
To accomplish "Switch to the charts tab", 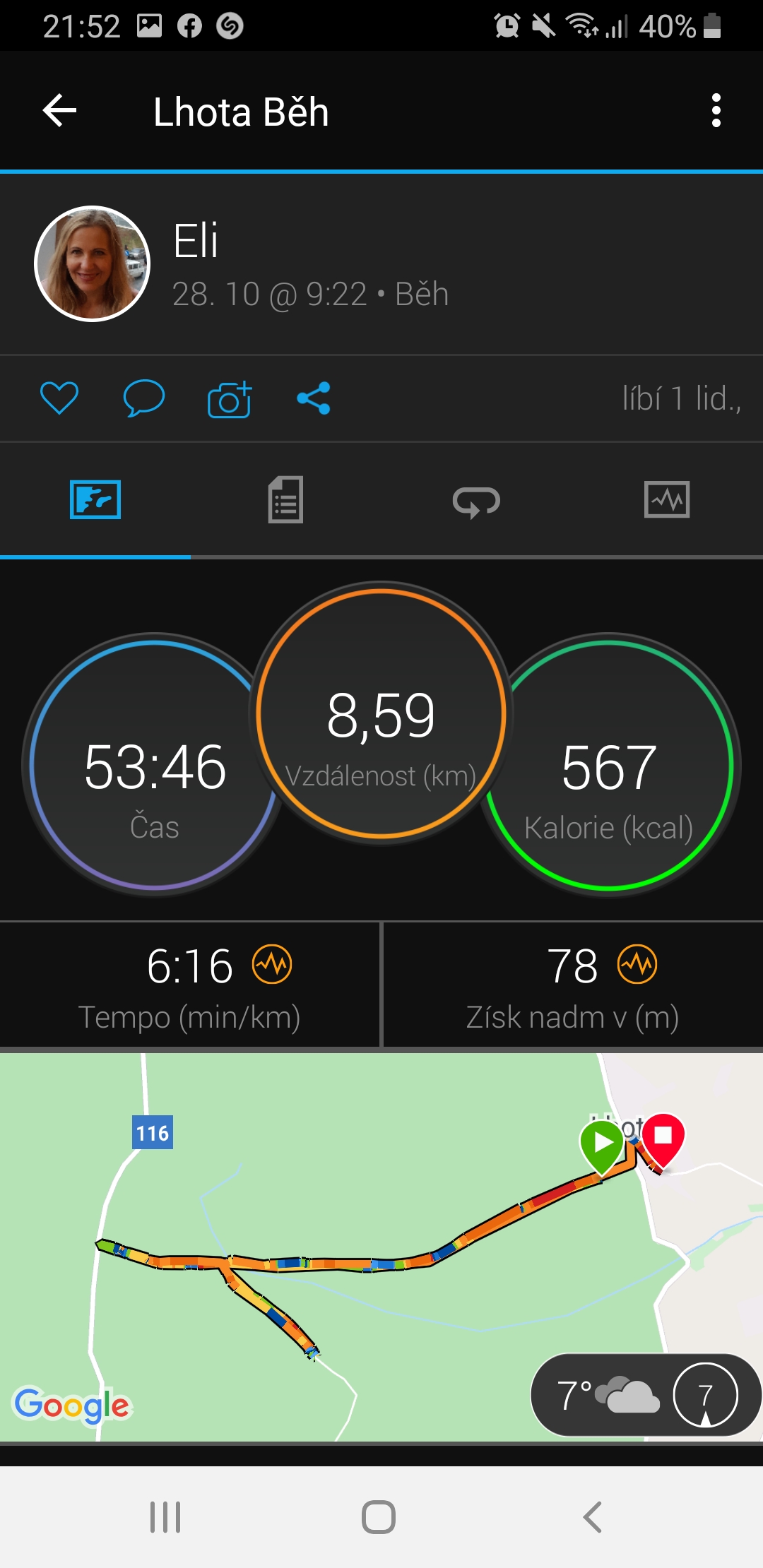I will point(667,499).
